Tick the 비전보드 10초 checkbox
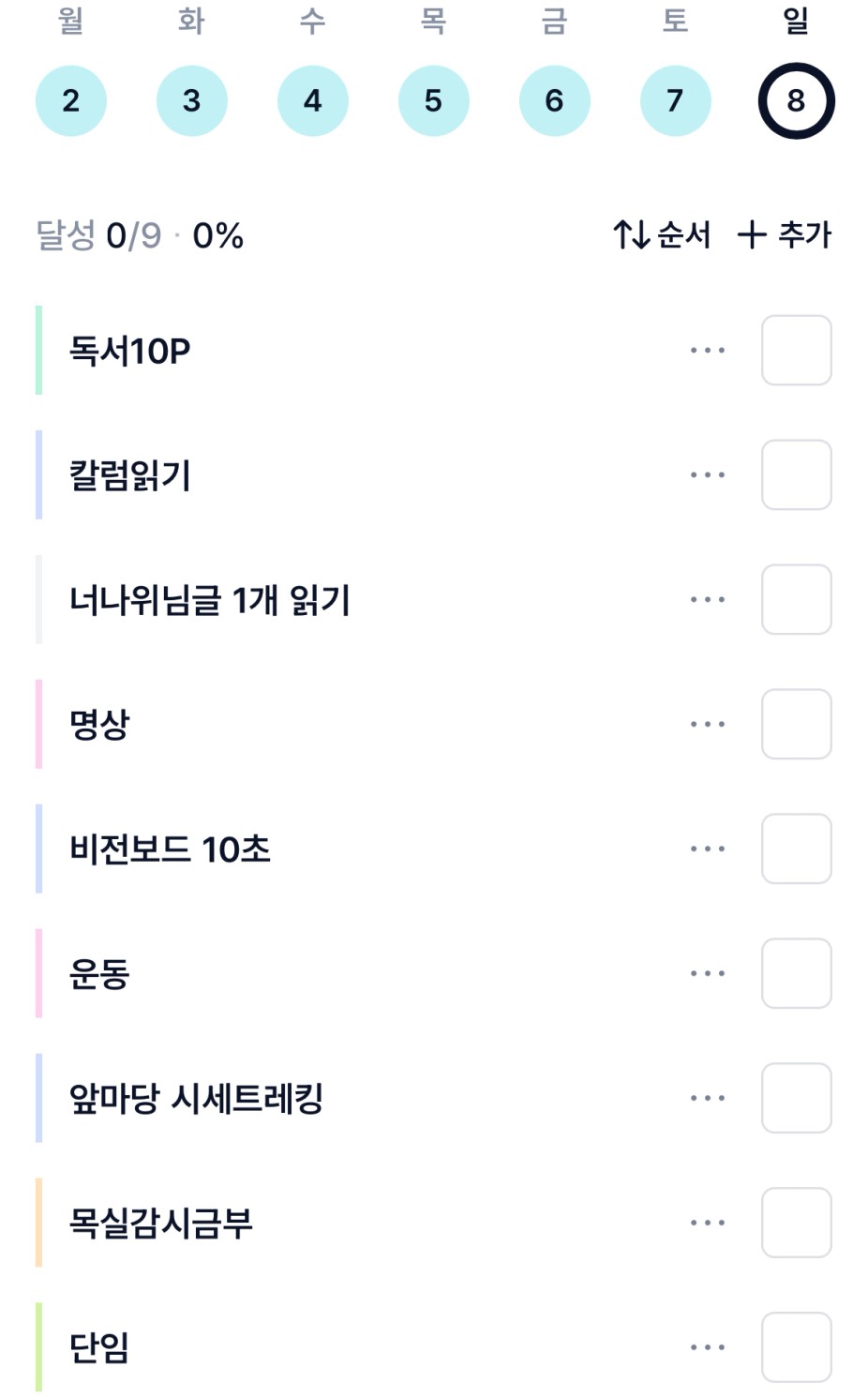 coord(796,849)
